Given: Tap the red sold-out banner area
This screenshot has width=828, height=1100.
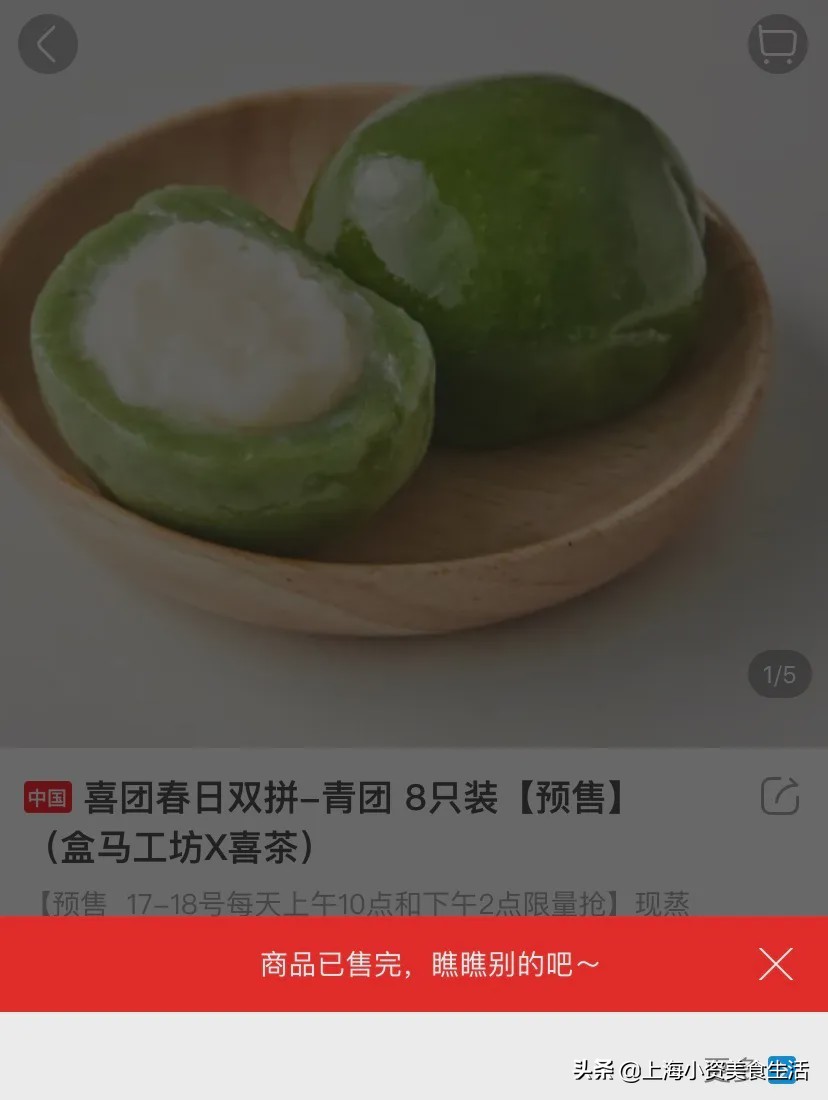Looking at the screenshot, I should coord(414,964).
